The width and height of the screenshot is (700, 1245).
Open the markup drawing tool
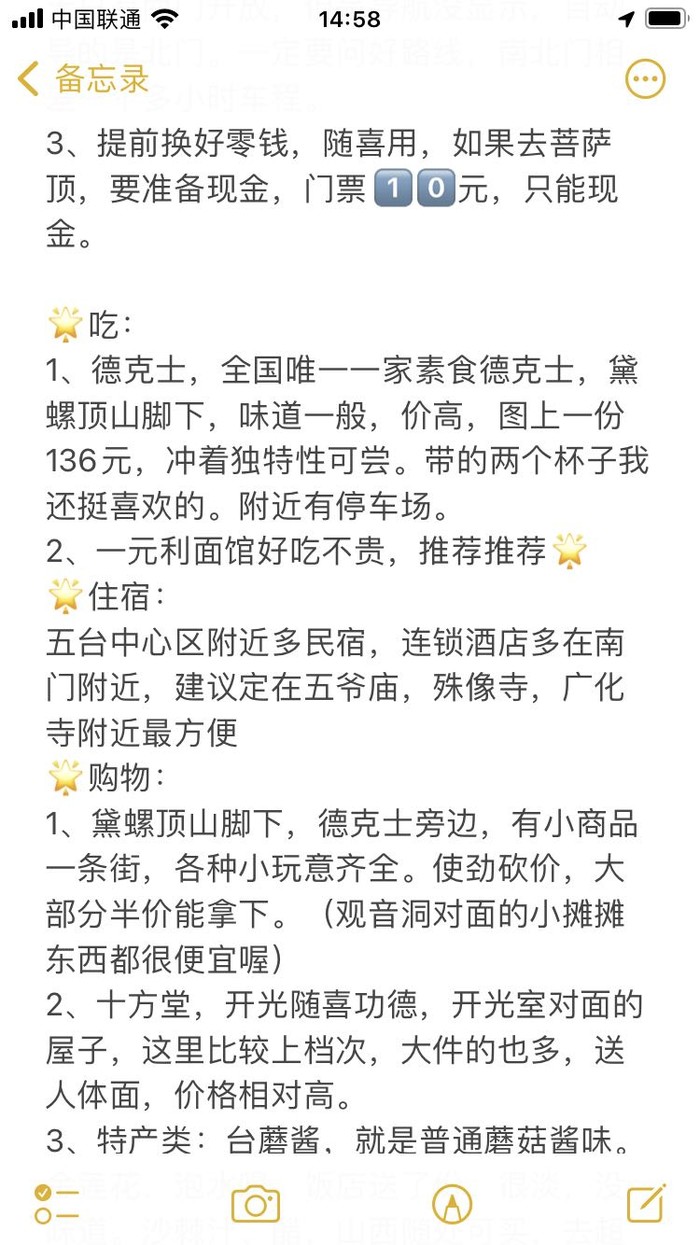pyautogui.click(x=451, y=1203)
